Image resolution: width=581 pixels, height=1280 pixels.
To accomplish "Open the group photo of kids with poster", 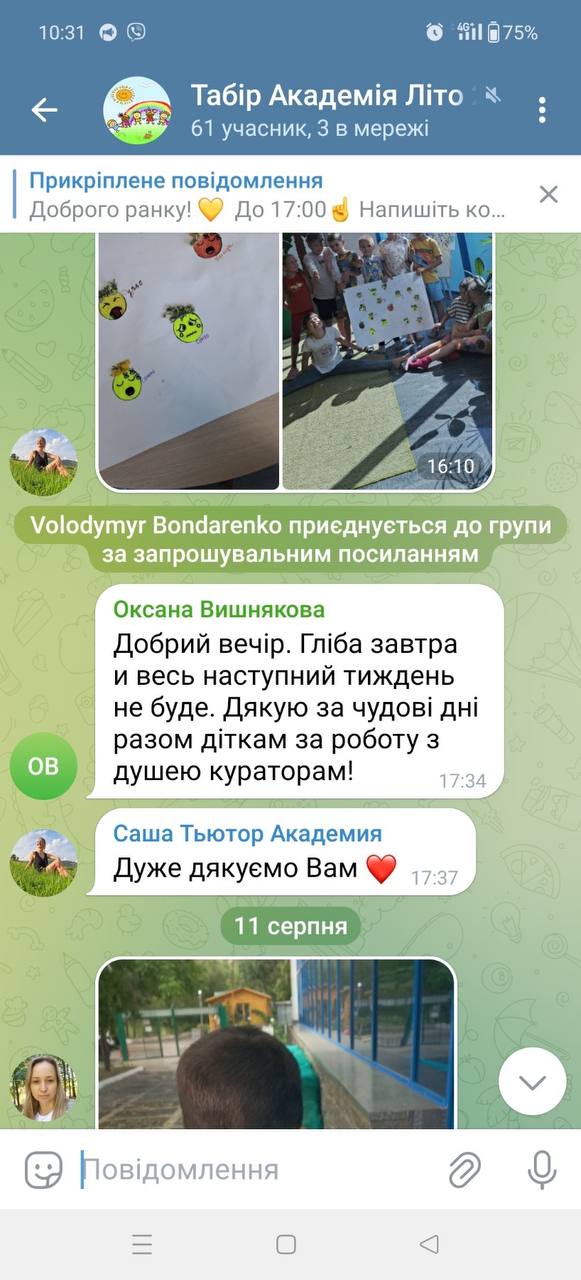I will pos(387,361).
